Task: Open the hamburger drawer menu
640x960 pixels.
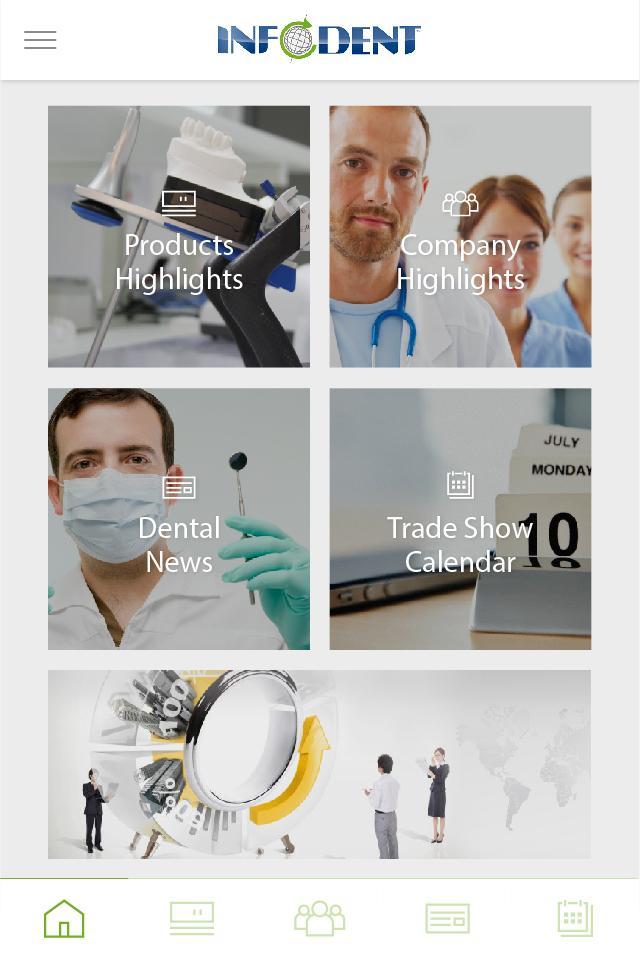Action: point(40,40)
